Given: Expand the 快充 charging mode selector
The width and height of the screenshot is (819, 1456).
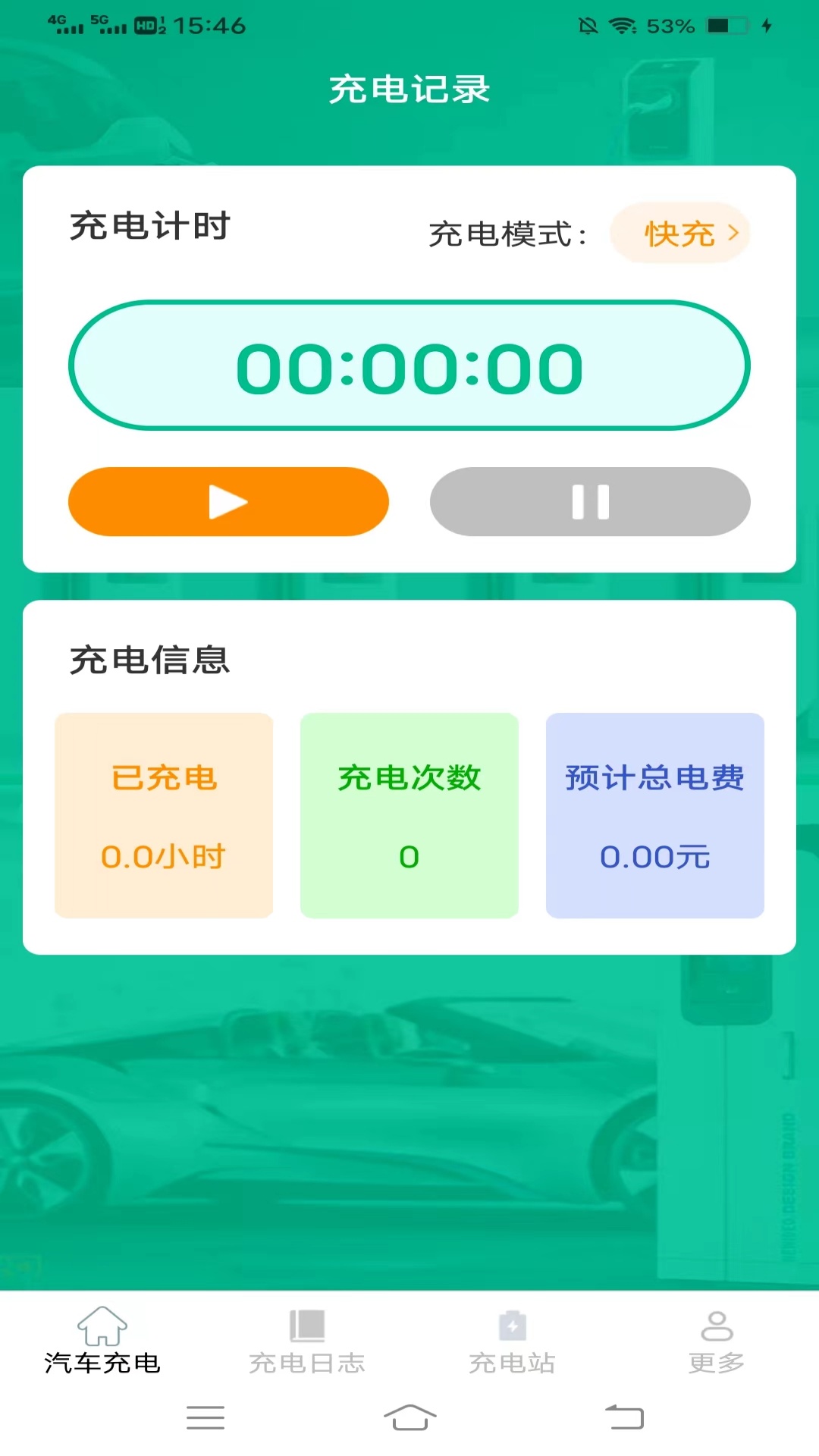Looking at the screenshot, I should pos(679,234).
